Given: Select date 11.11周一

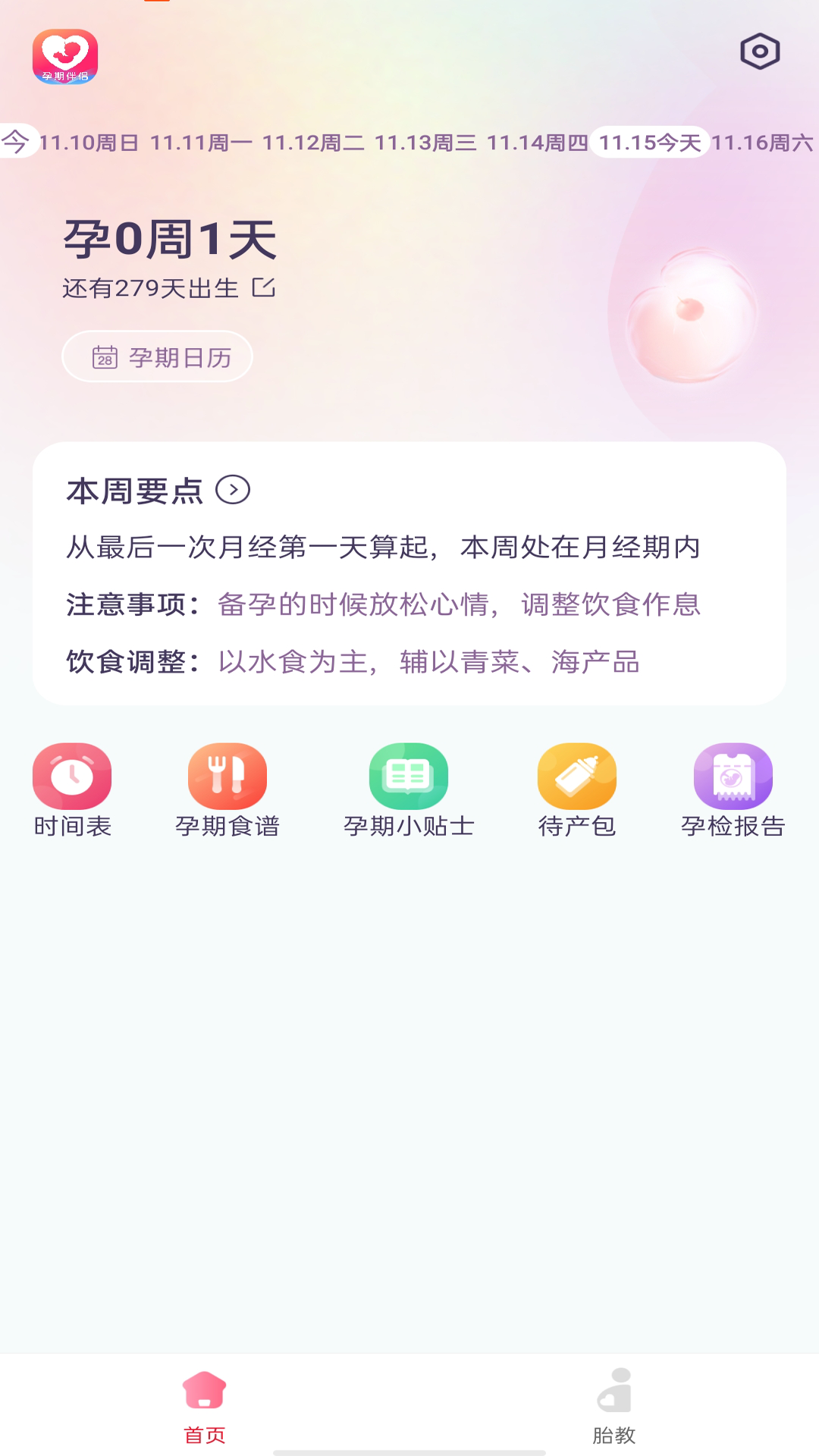Looking at the screenshot, I should point(201,143).
